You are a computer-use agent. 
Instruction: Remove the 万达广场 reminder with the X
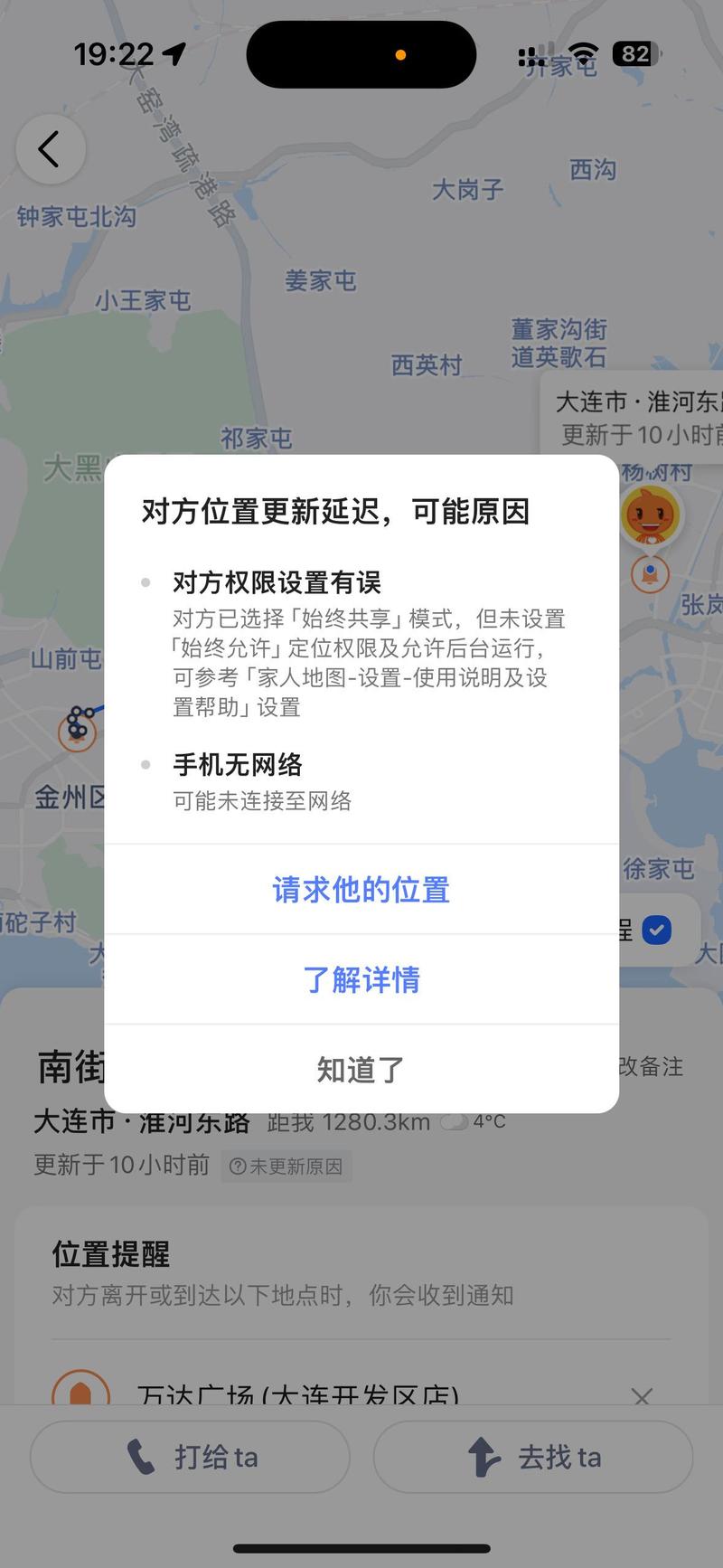[x=642, y=1397]
